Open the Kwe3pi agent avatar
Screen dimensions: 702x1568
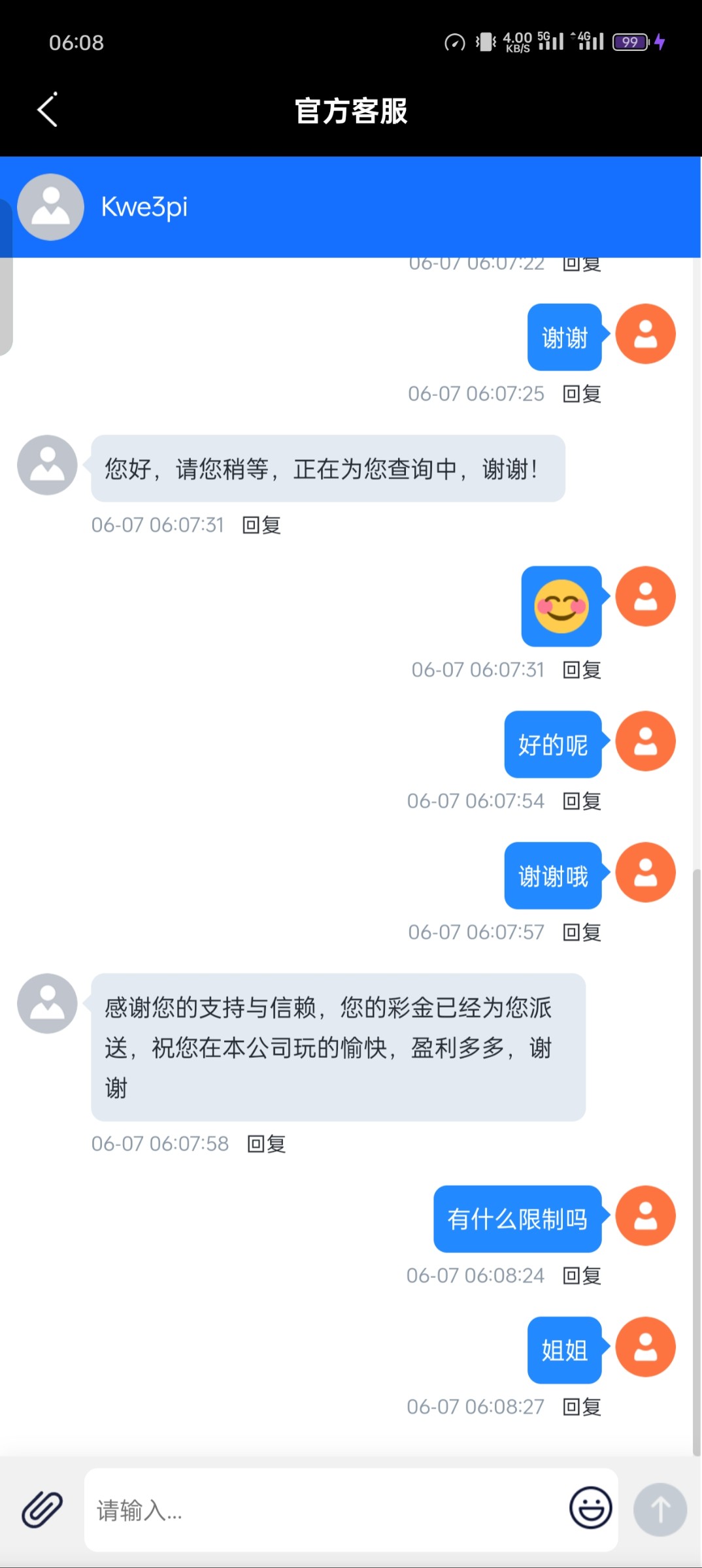click(x=50, y=207)
